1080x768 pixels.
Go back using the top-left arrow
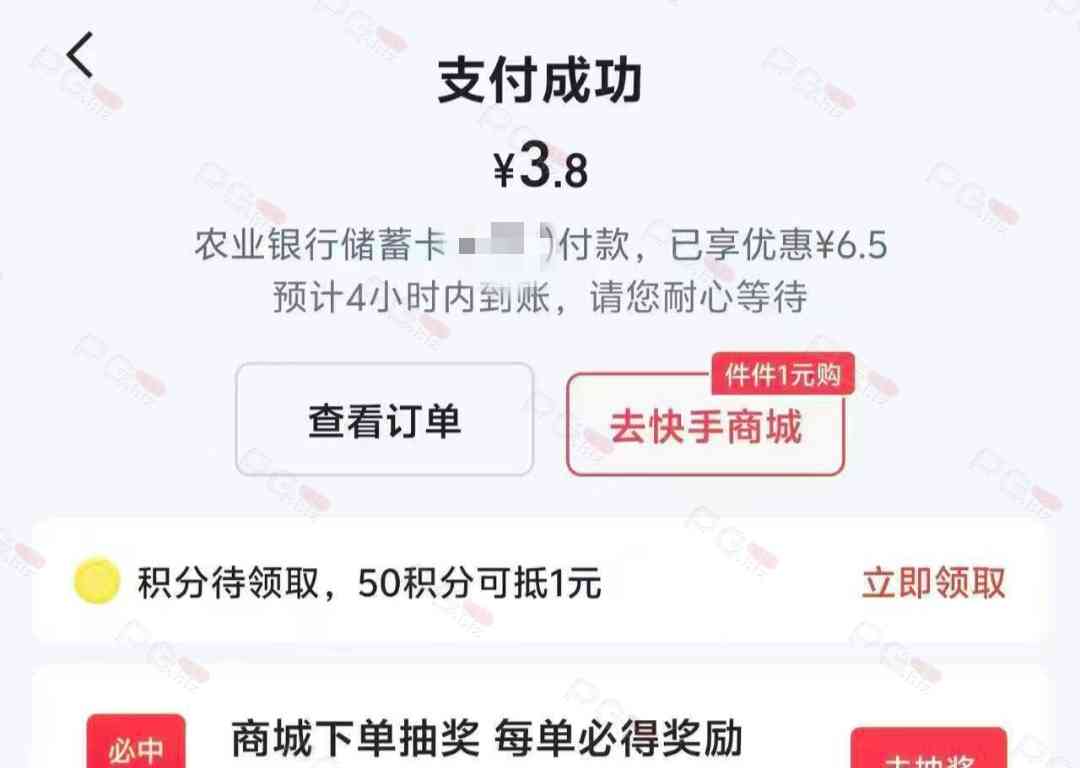tap(80, 55)
